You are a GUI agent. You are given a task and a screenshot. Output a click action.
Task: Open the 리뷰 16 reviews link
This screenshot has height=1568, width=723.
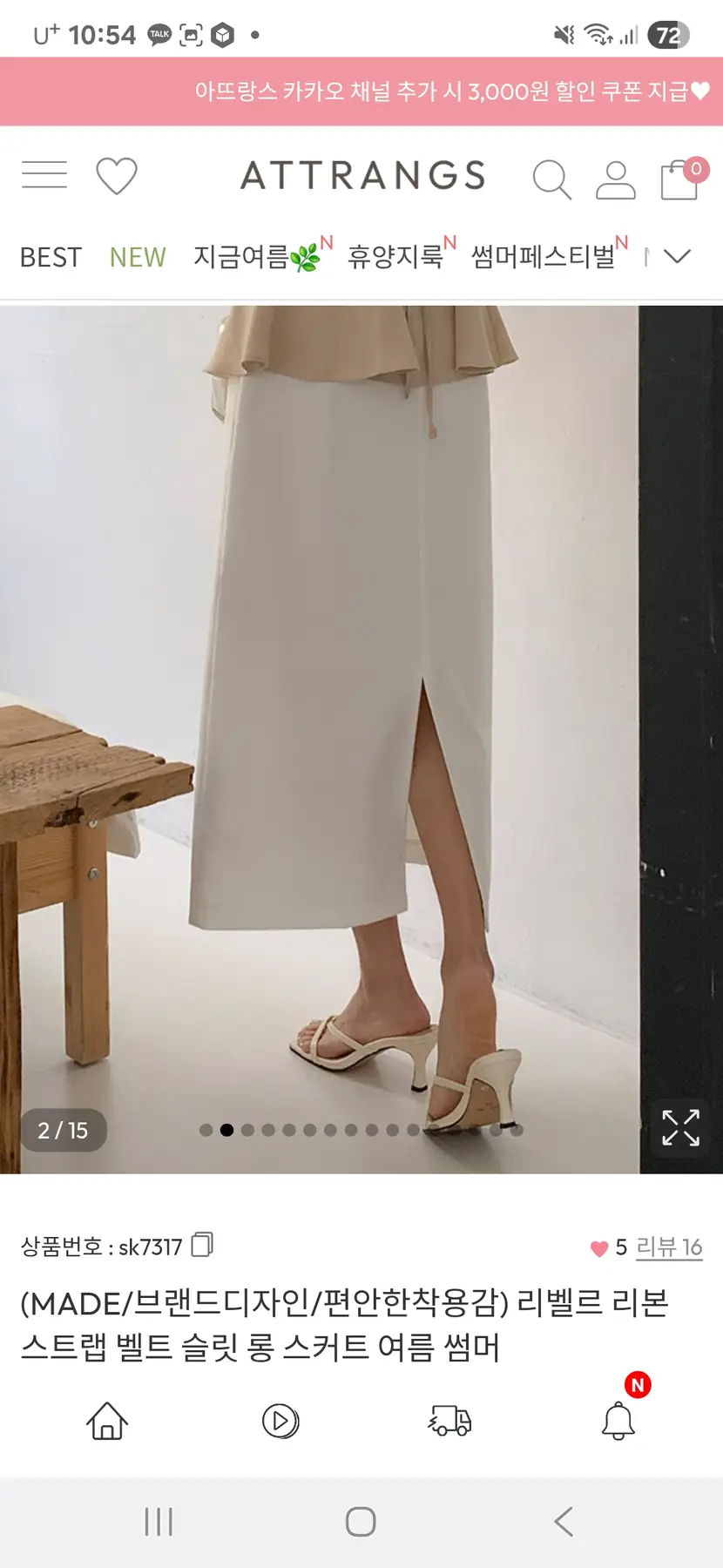(669, 1247)
